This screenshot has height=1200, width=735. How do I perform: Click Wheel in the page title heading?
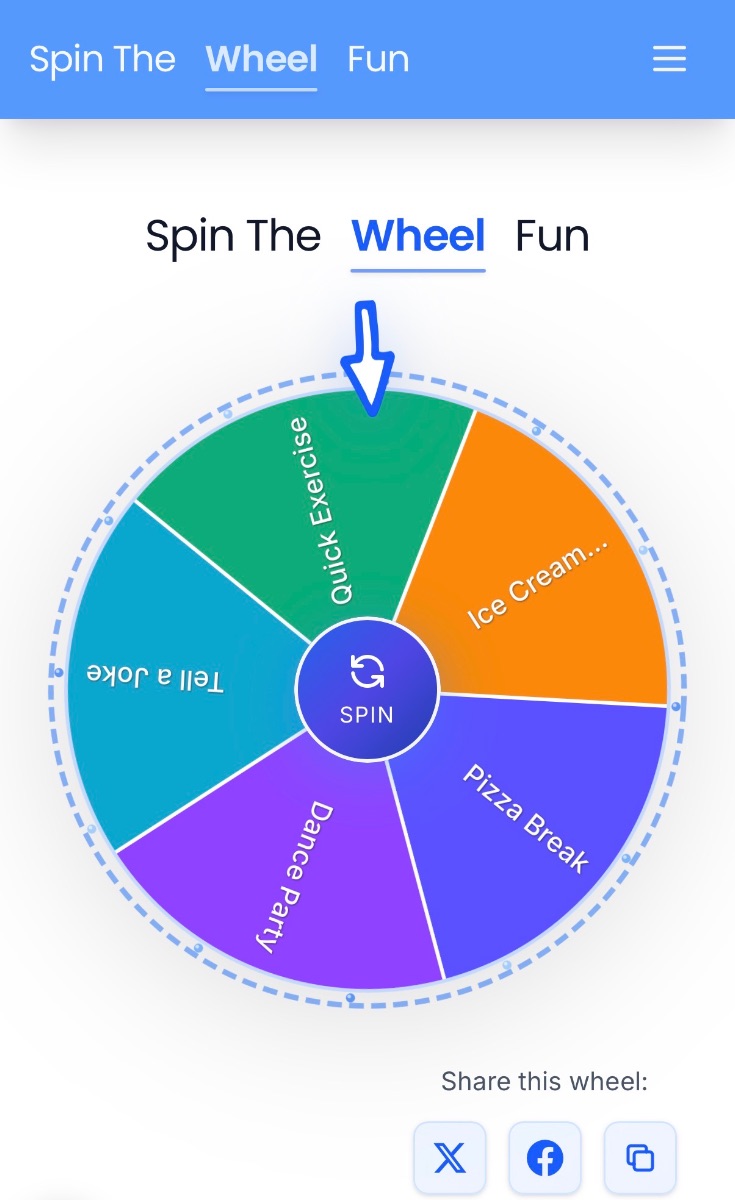[417, 236]
